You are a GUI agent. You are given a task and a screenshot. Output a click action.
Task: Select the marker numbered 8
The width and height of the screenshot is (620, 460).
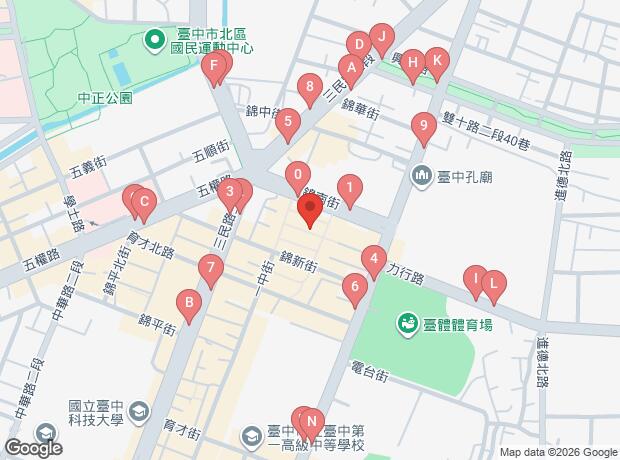coord(310,90)
